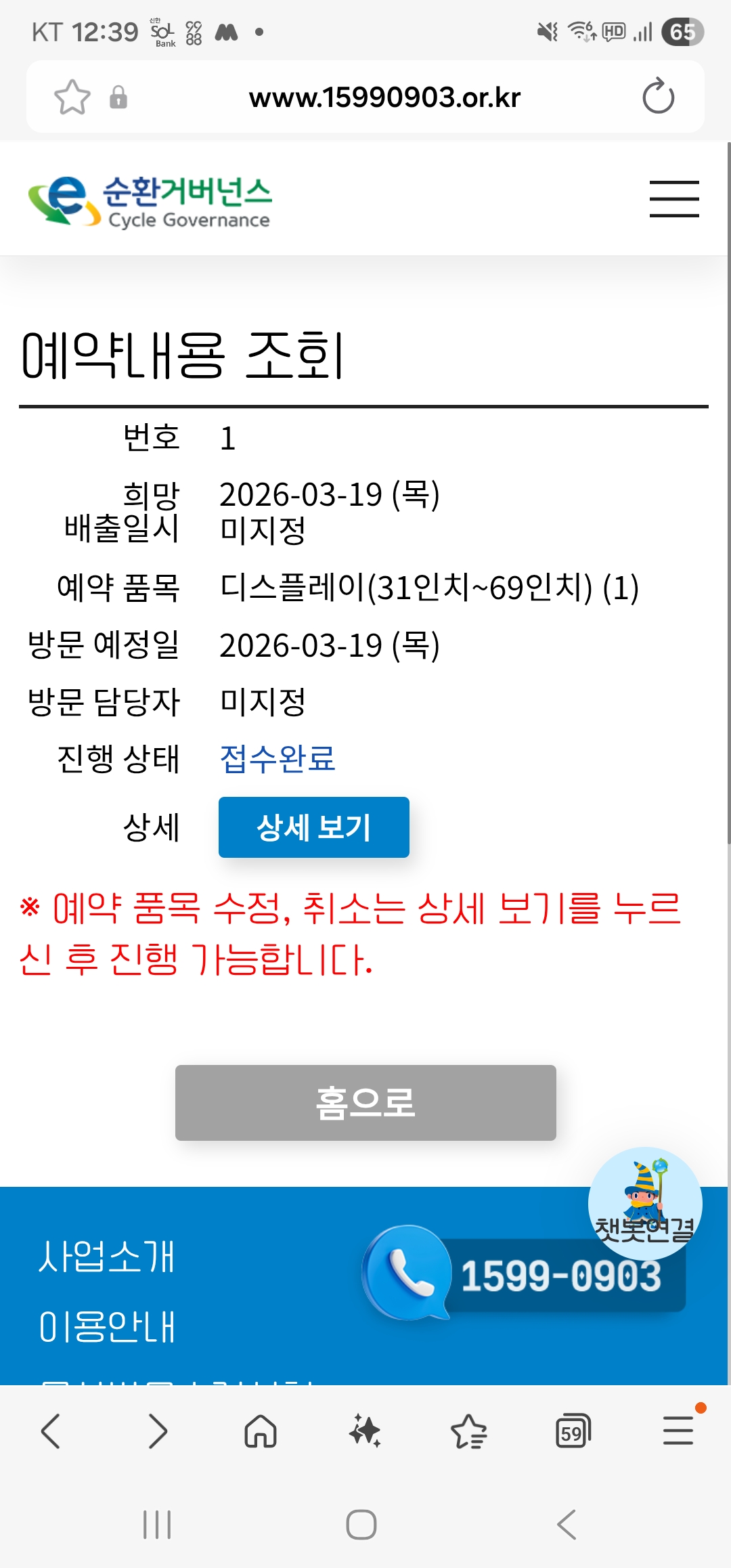Click 순환거버넌스 logo to go home
Image resolution: width=731 pixels, height=1568 pixels.
[x=150, y=200]
